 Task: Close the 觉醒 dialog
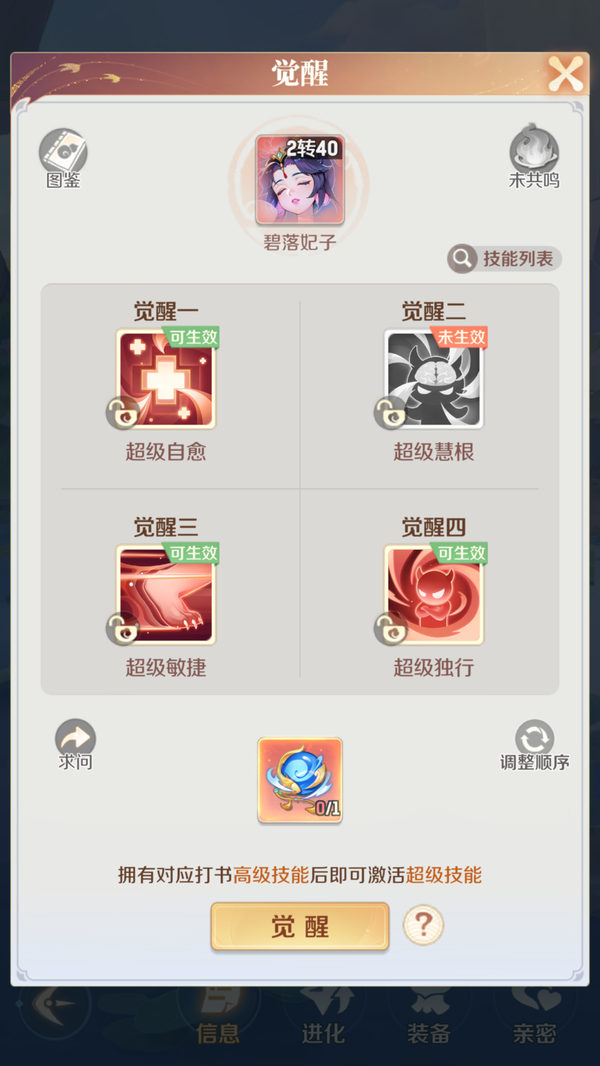(565, 73)
